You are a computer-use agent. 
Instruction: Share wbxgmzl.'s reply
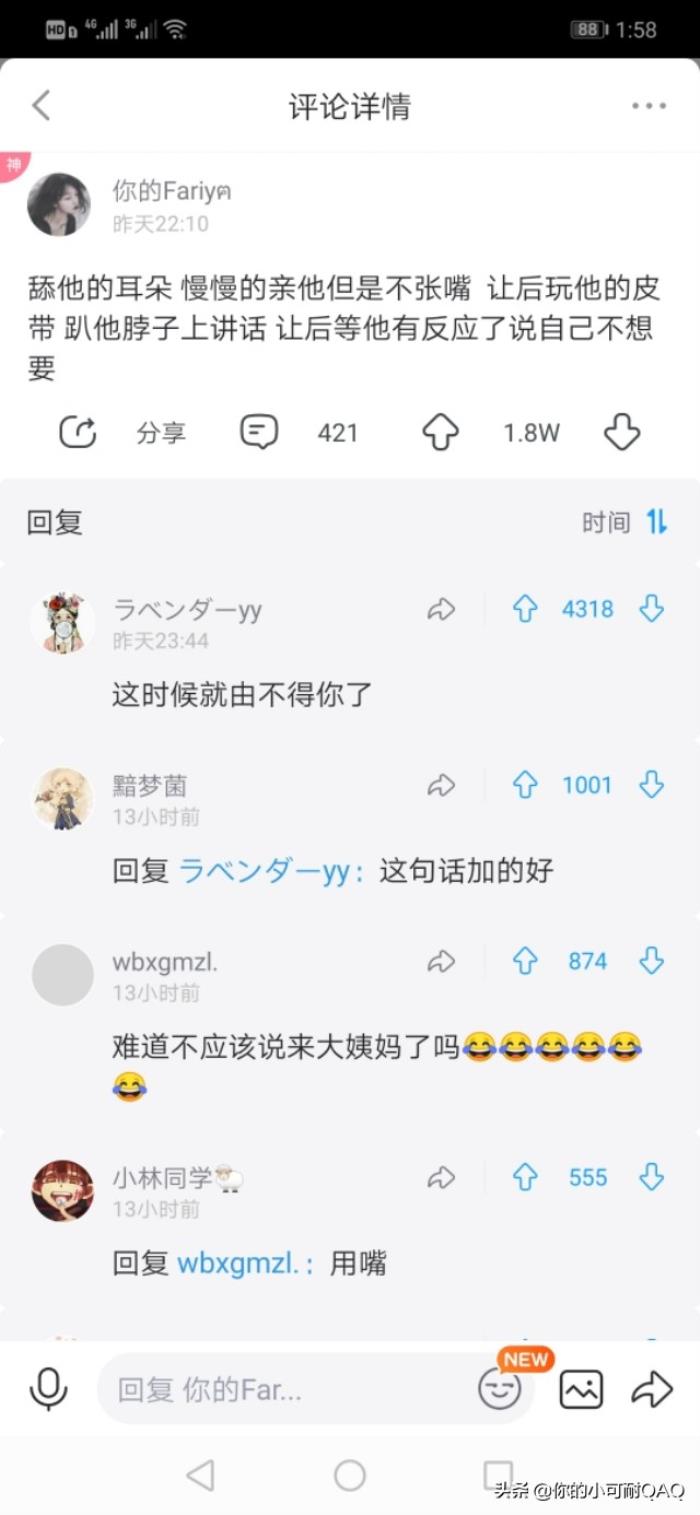pyautogui.click(x=441, y=961)
